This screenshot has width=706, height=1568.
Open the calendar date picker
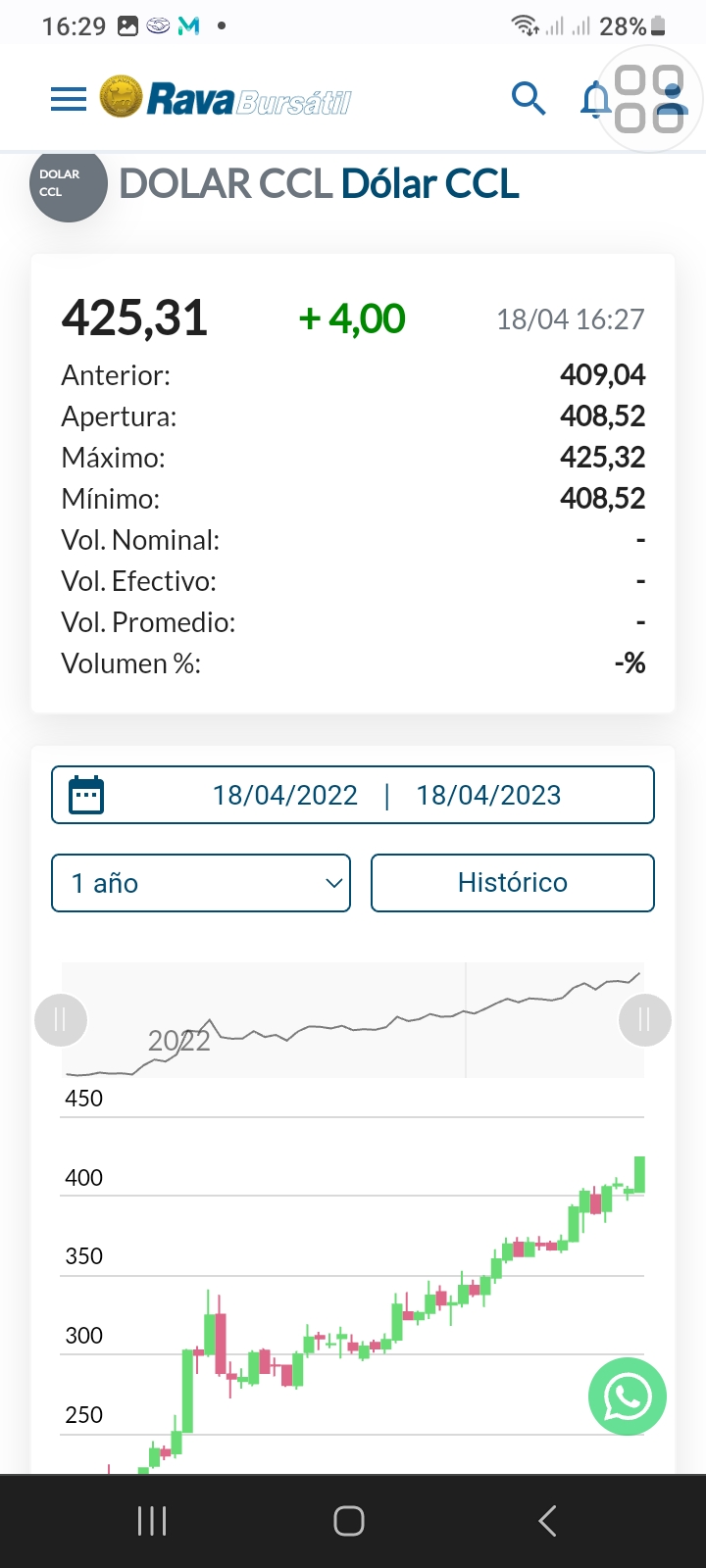[87, 795]
